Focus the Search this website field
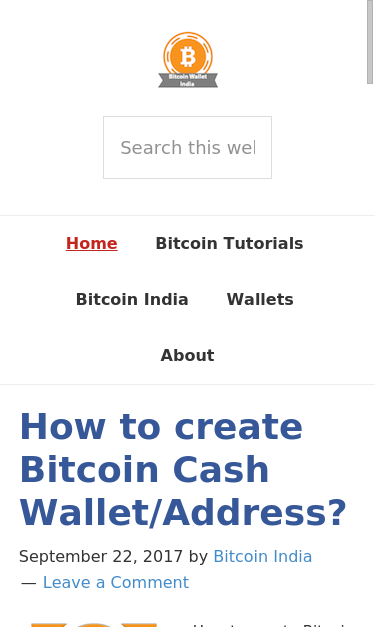The height and width of the screenshot is (627, 375). tap(188, 148)
